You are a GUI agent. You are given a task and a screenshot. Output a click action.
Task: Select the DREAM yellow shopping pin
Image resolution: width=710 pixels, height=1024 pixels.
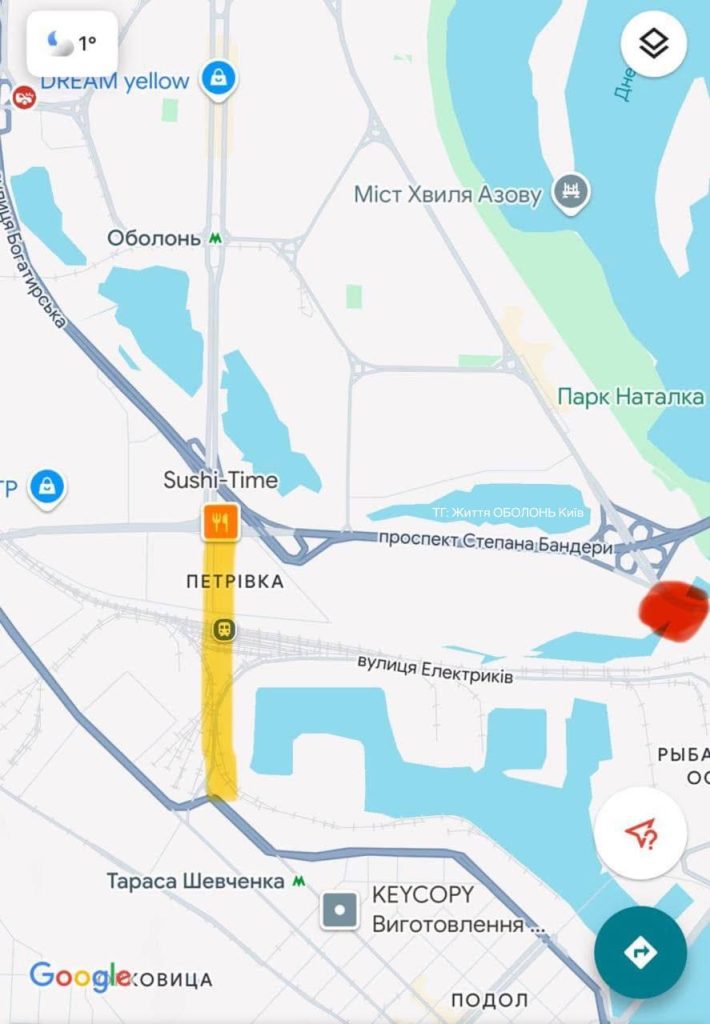(x=217, y=77)
